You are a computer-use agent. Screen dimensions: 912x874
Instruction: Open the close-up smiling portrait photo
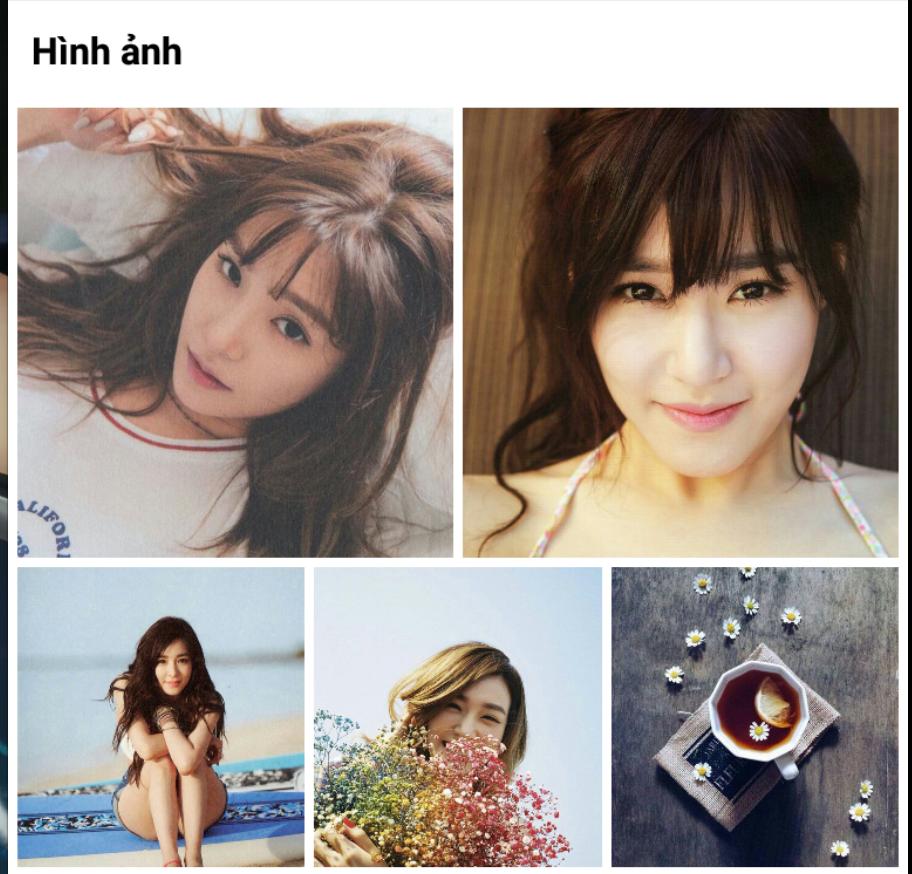680,332
